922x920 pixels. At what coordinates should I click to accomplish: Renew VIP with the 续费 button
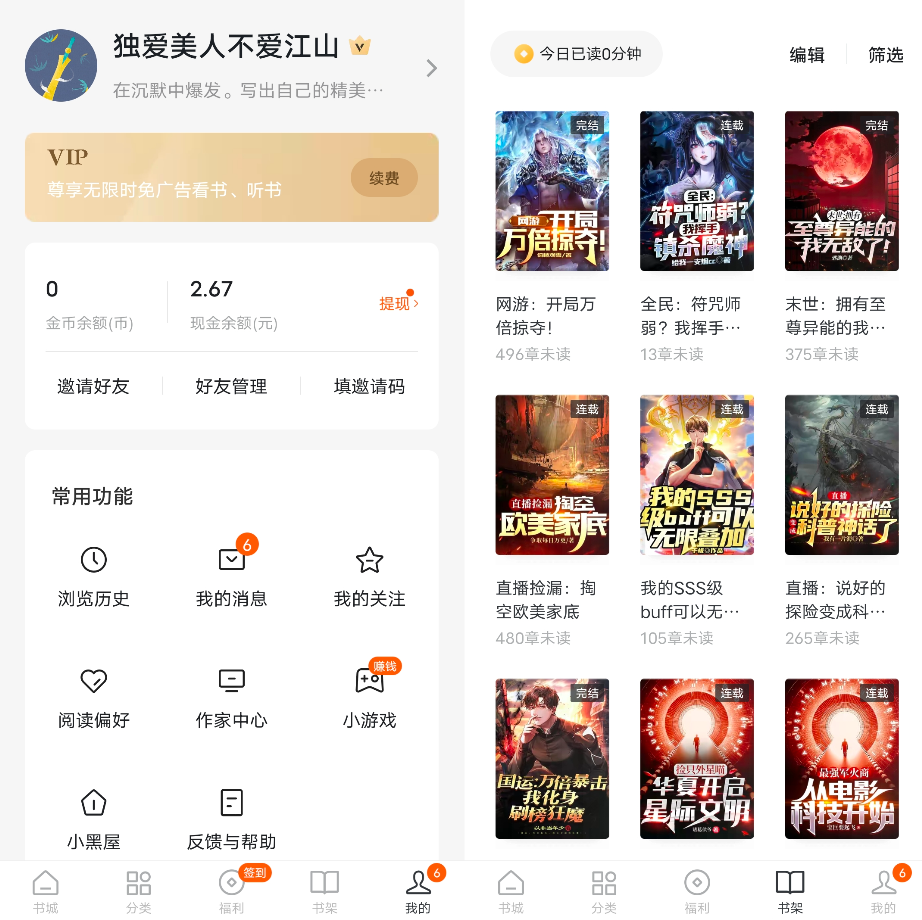[384, 178]
